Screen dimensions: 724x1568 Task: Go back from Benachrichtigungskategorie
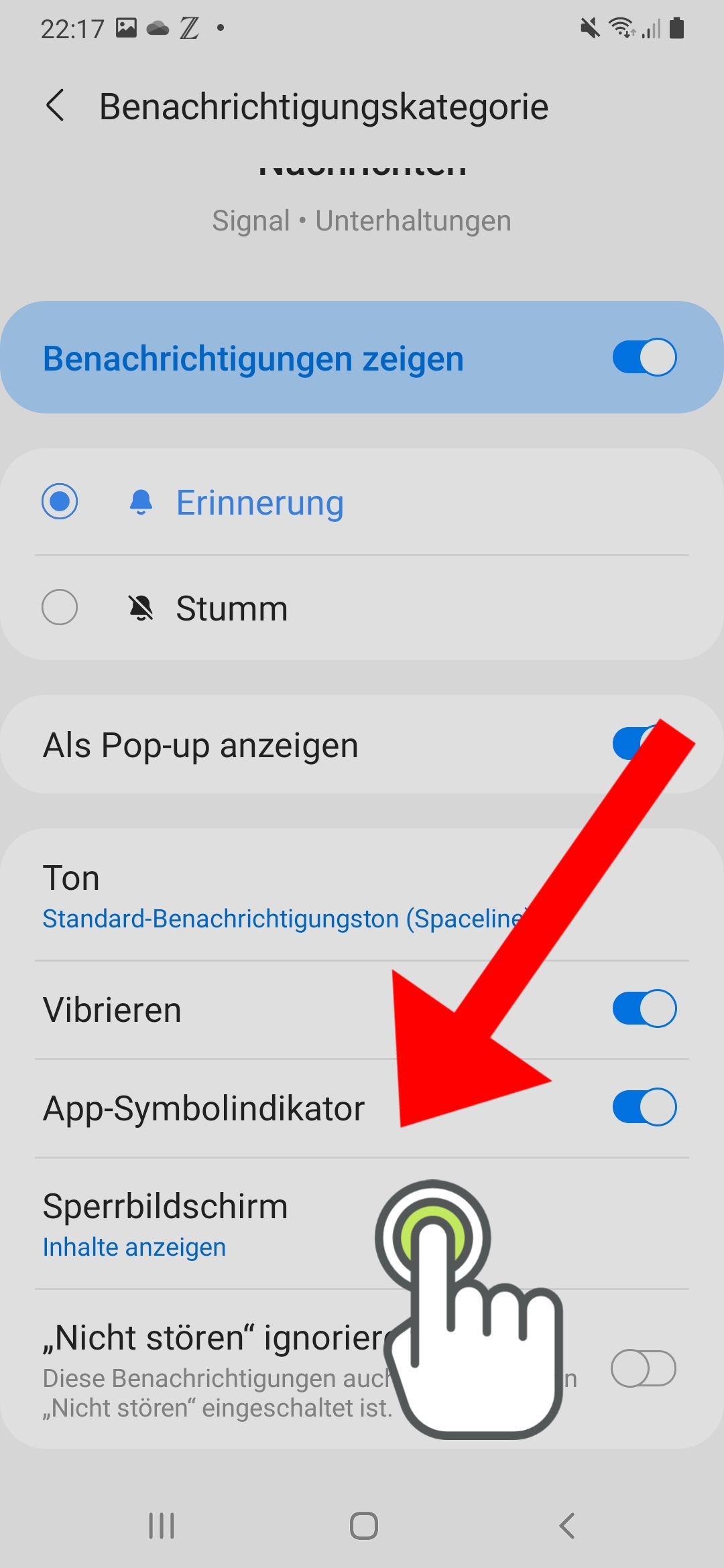[55, 106]
